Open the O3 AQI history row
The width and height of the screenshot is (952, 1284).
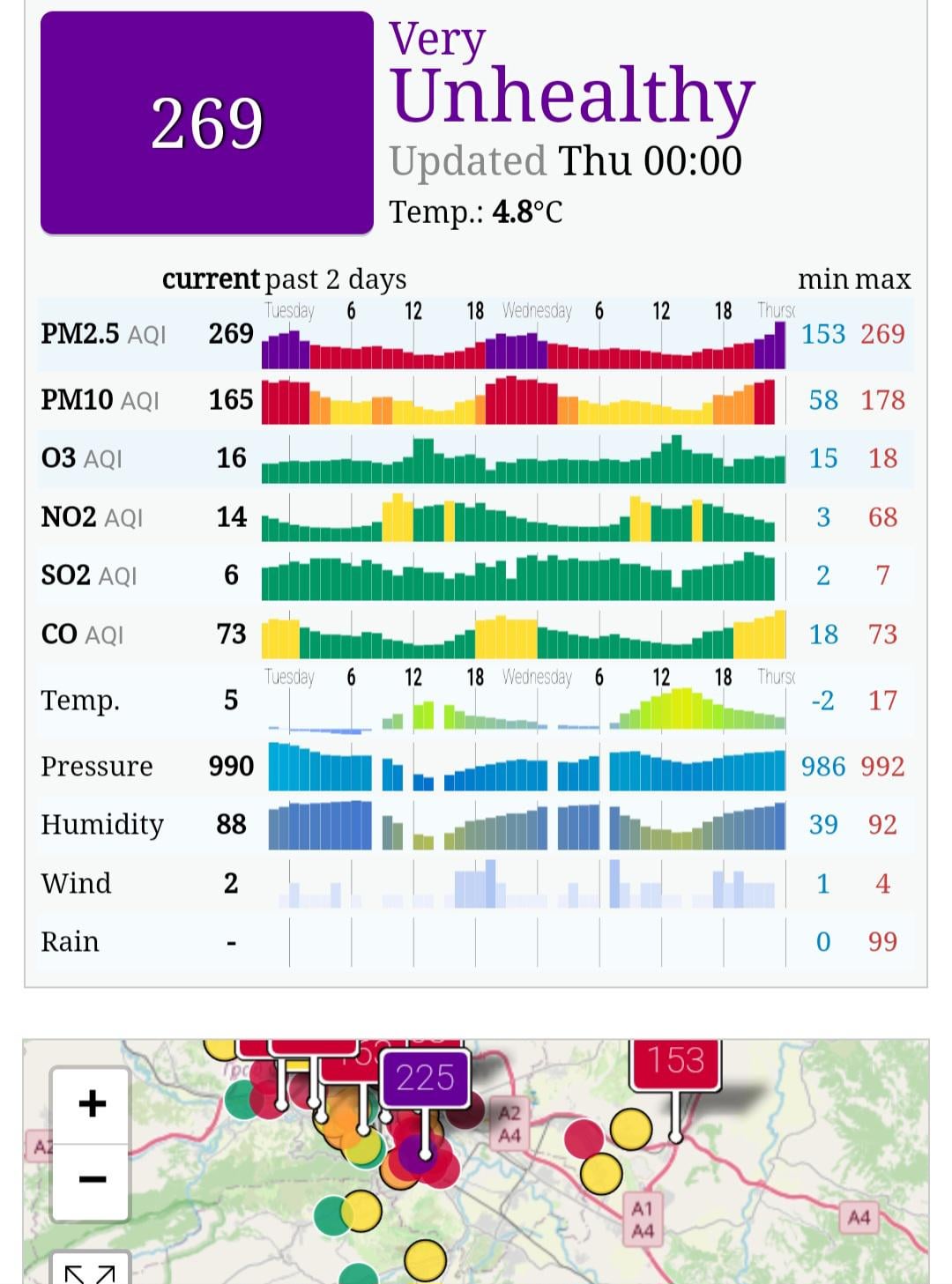tap(476, 458)
